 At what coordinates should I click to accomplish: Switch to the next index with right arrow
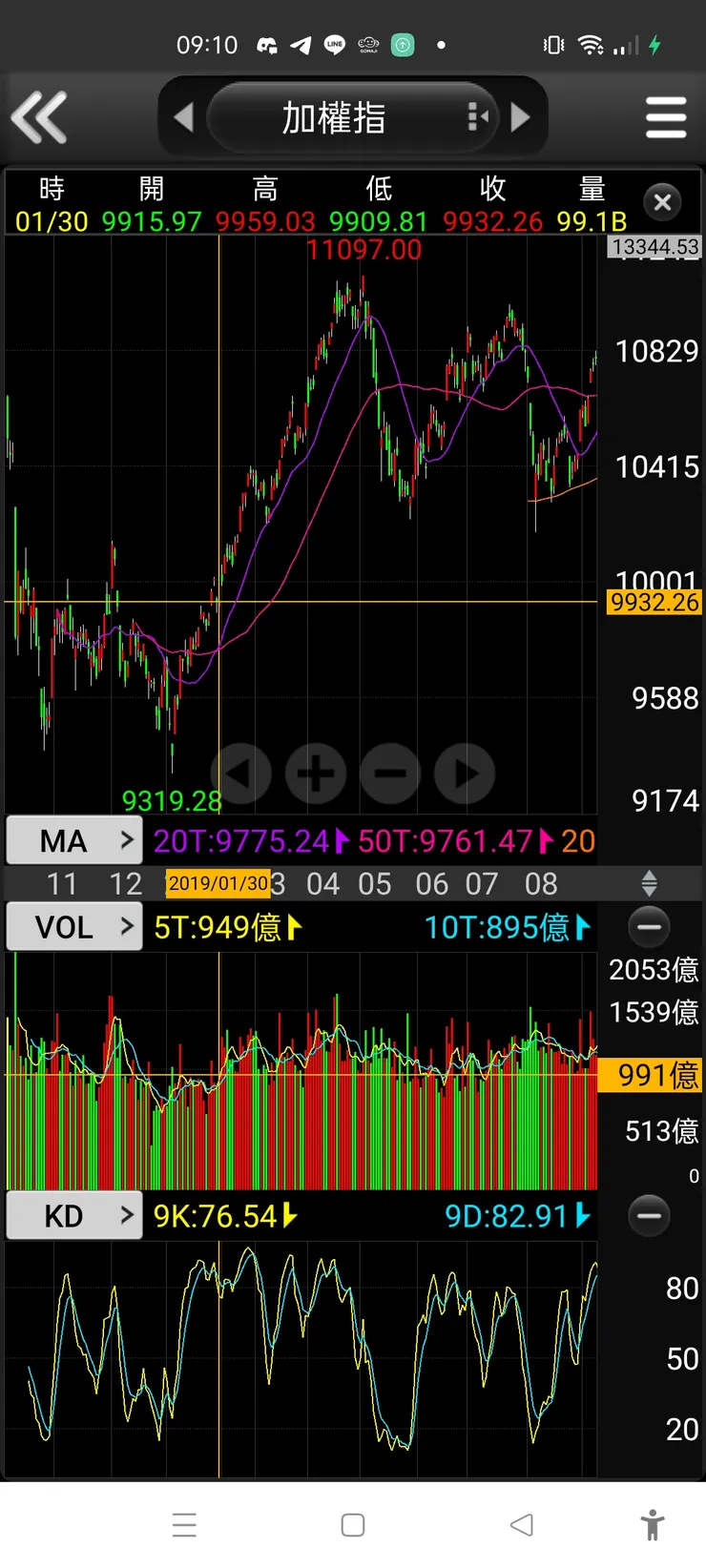[521, 117]
